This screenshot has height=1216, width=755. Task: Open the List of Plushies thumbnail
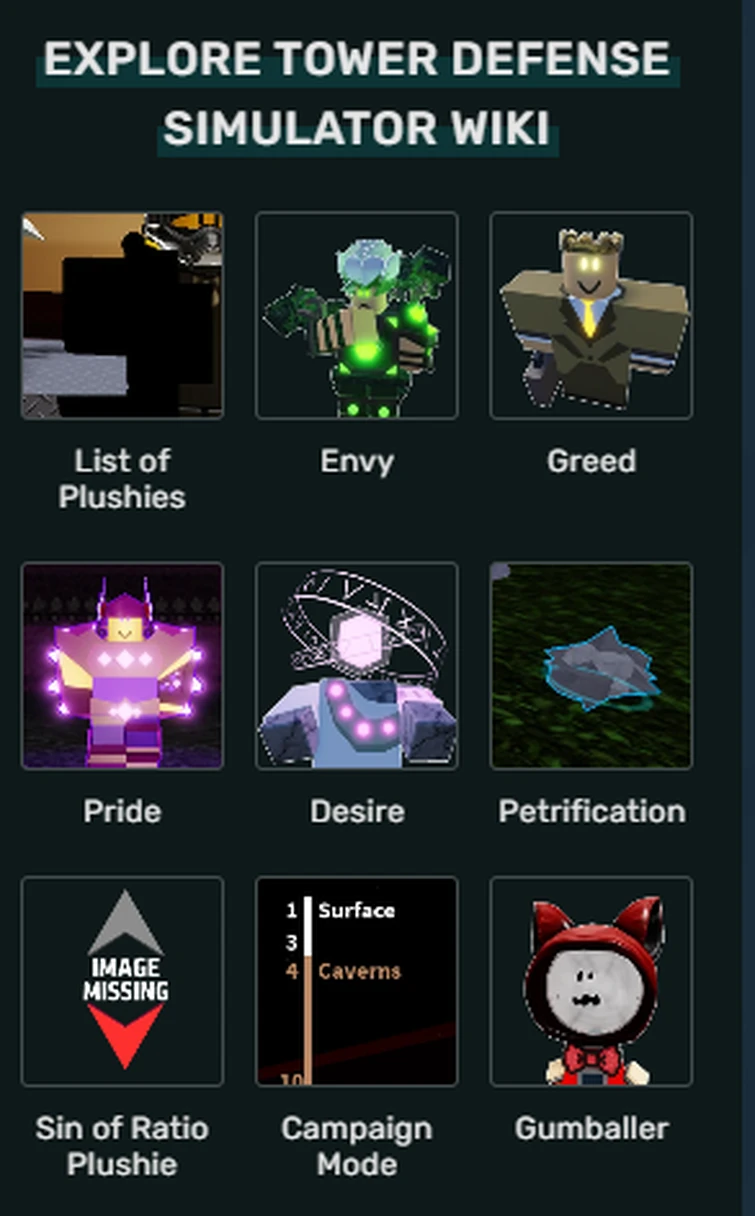coord(122,316)
